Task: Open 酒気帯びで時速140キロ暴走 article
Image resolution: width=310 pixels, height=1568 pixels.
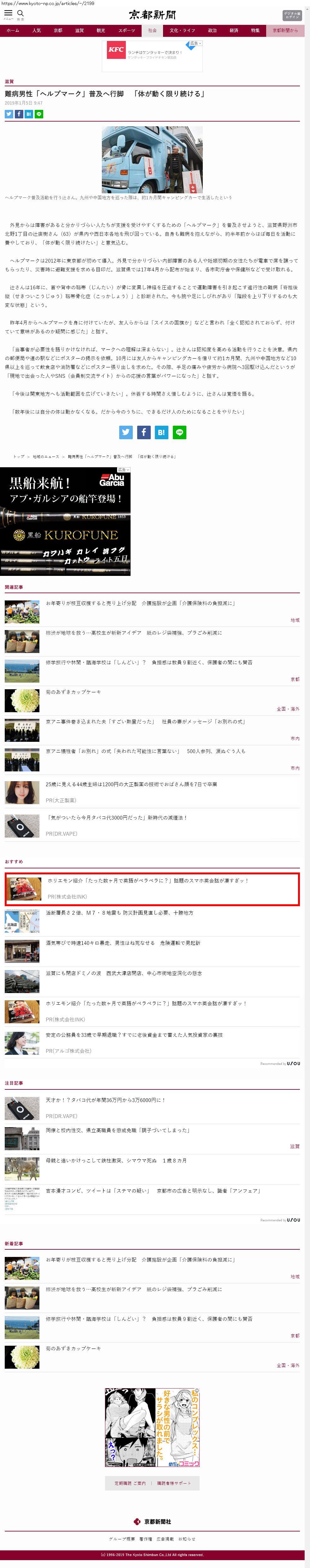Action: 123,943
